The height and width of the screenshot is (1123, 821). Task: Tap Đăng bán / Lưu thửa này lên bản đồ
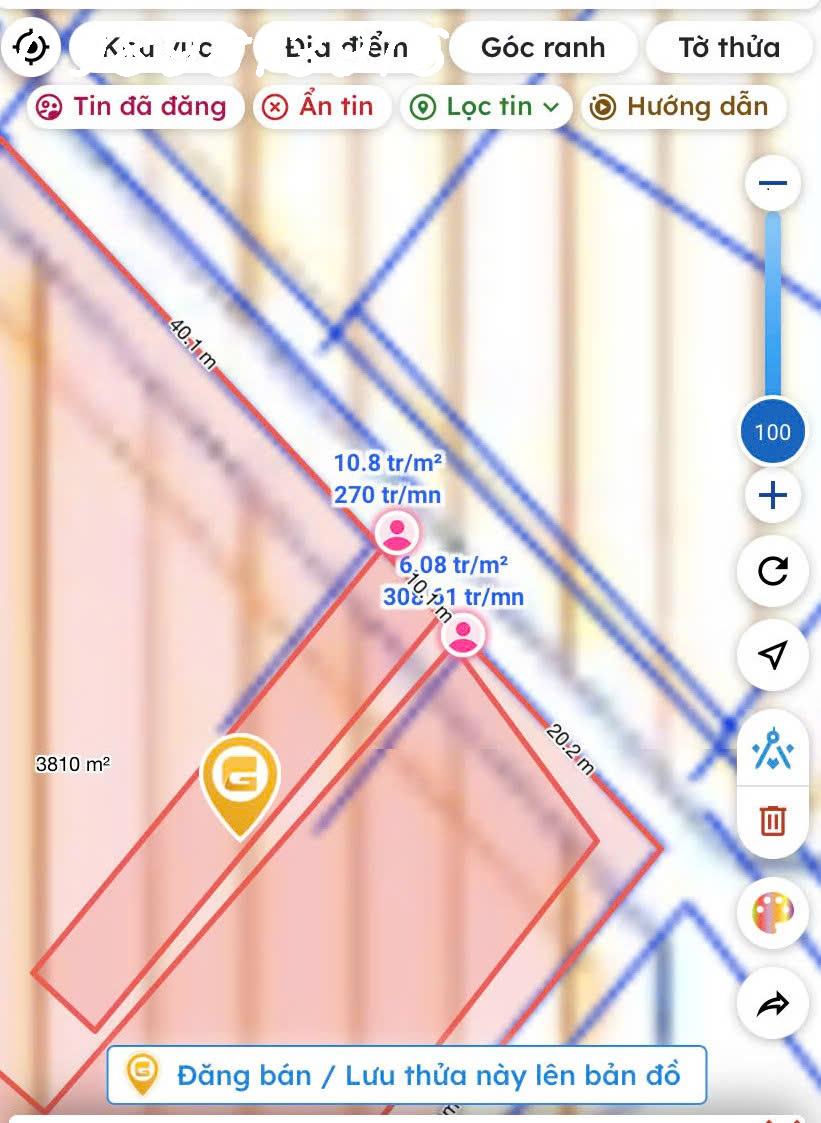coord(407,1075)
